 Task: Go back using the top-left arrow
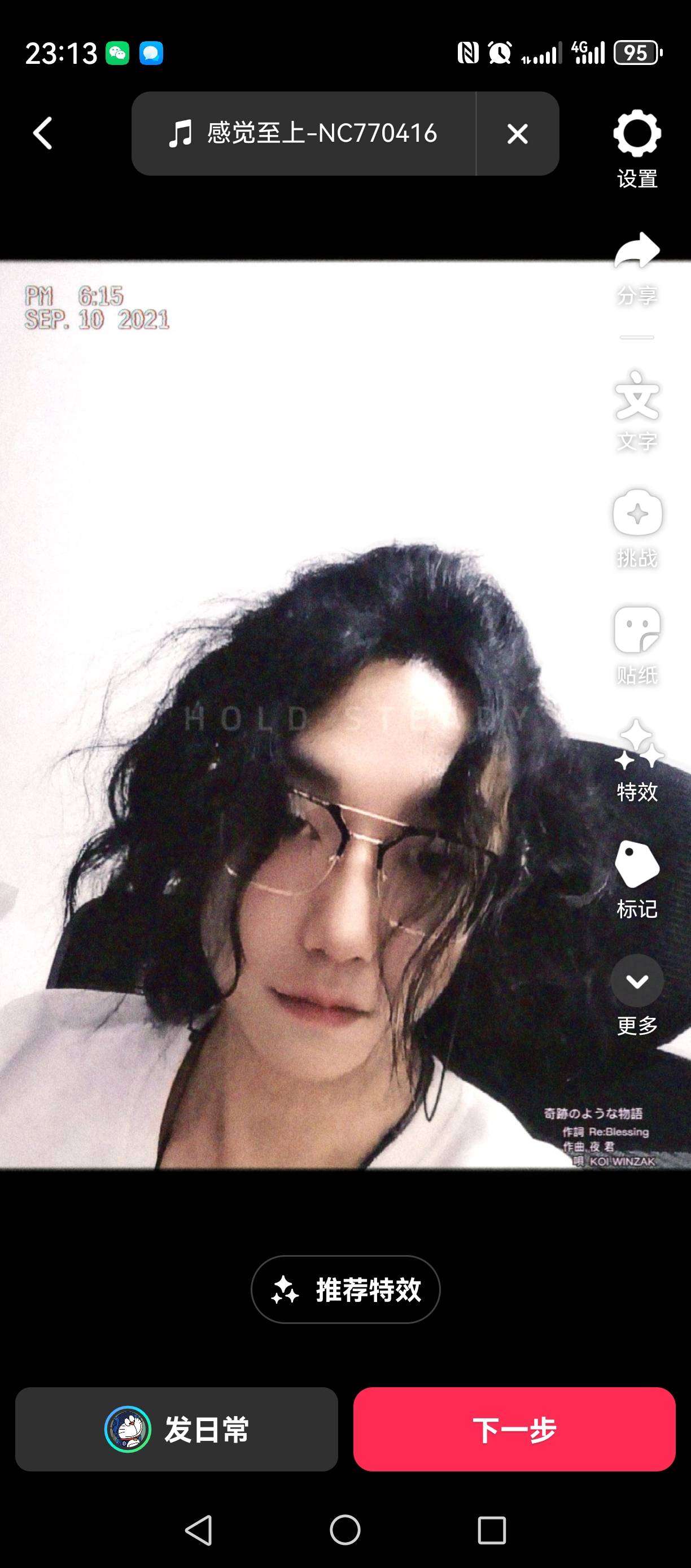tap(42, 133)
